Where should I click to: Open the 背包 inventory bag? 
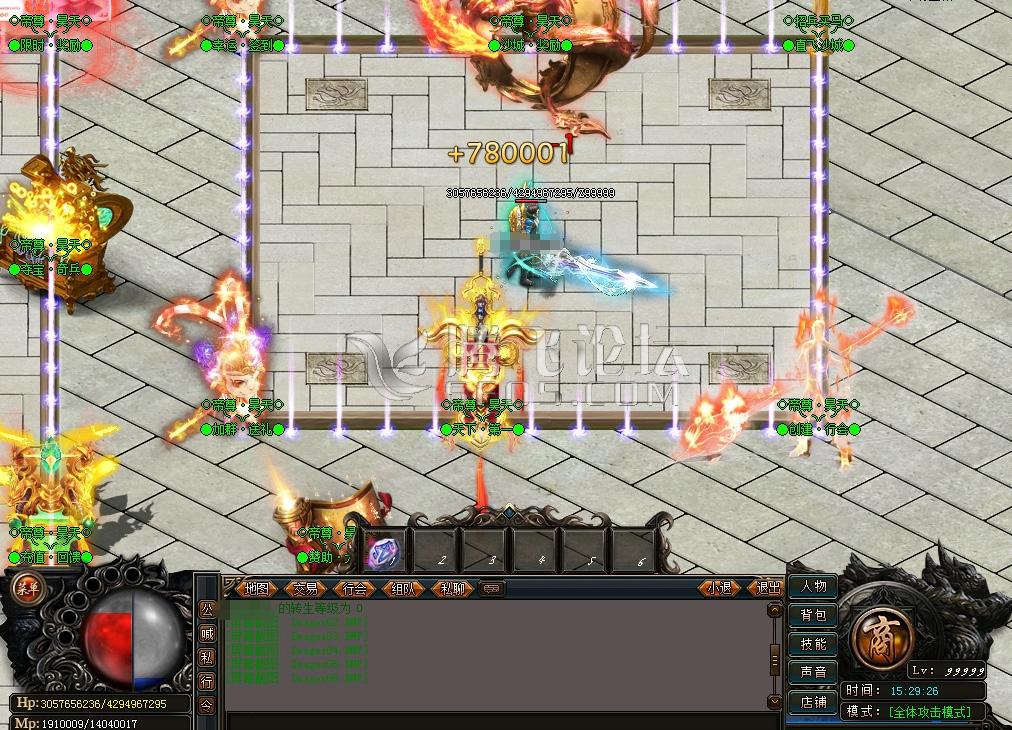pos(813,615)
